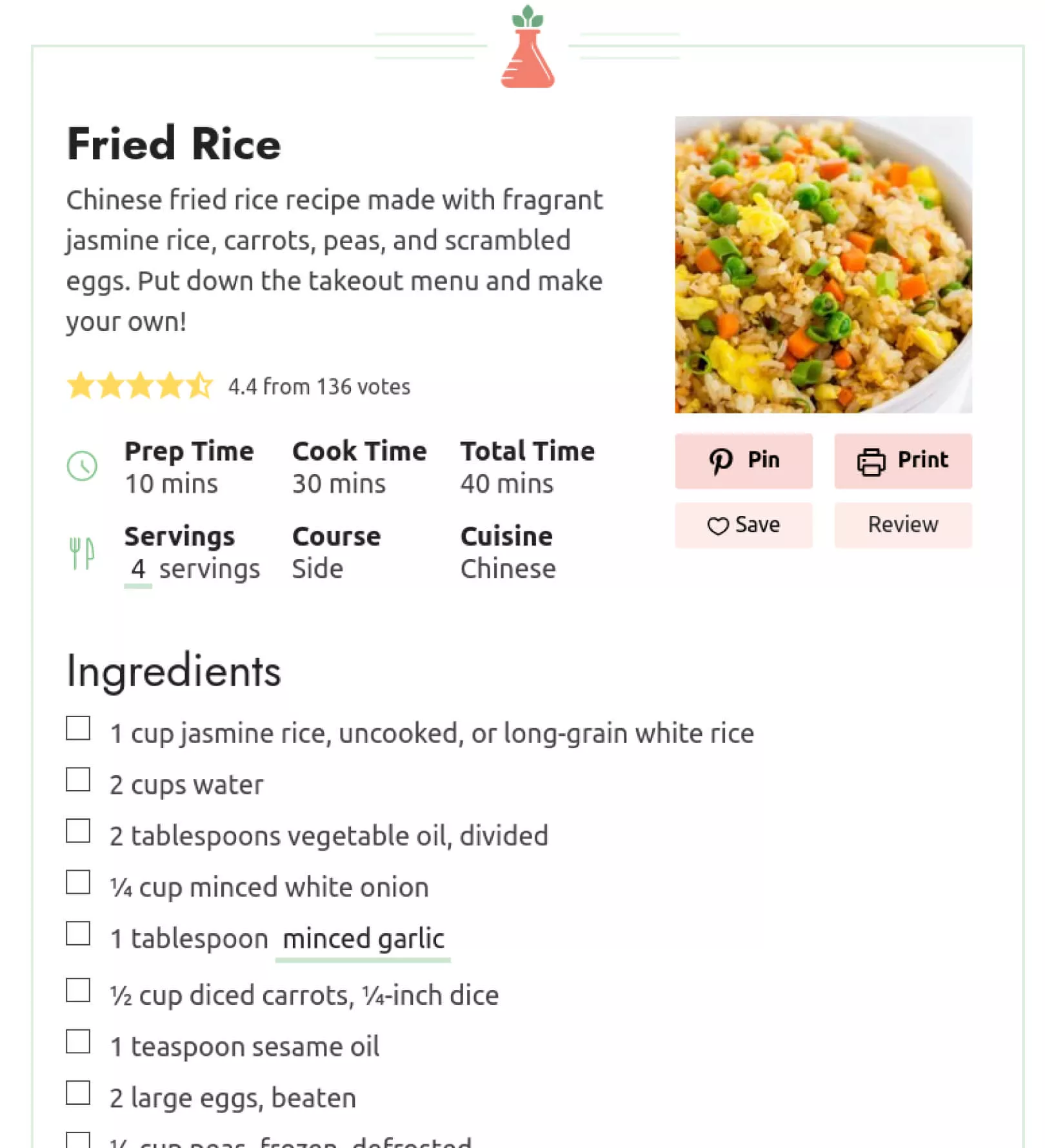Check the sesame oil checkbox
This screenshot has height=1148, width=1045.
click(78, 1042)
